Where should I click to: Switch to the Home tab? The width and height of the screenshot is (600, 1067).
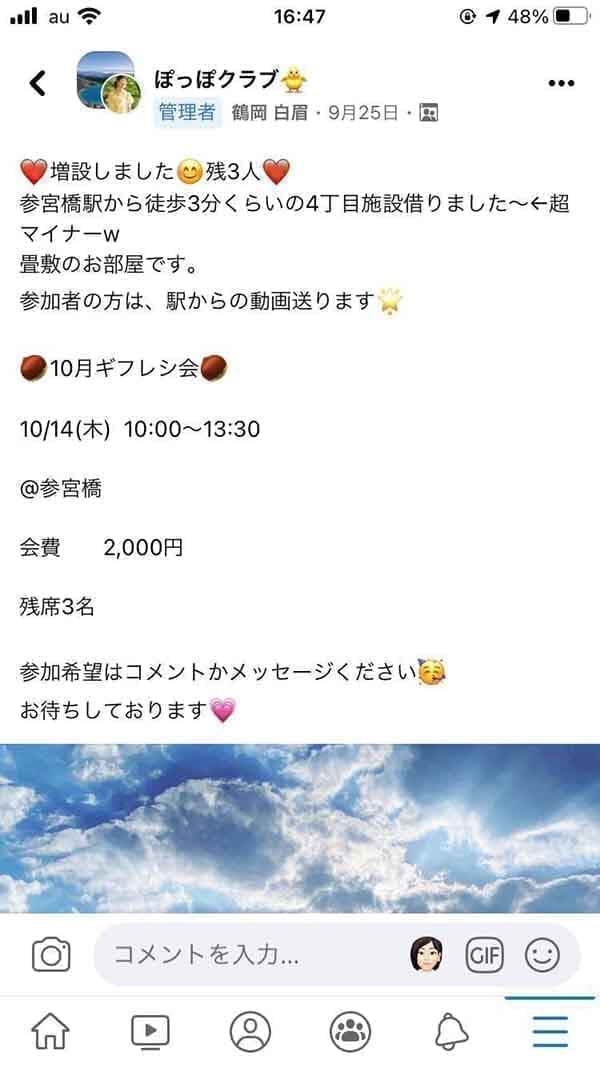tap(51, 1031)
